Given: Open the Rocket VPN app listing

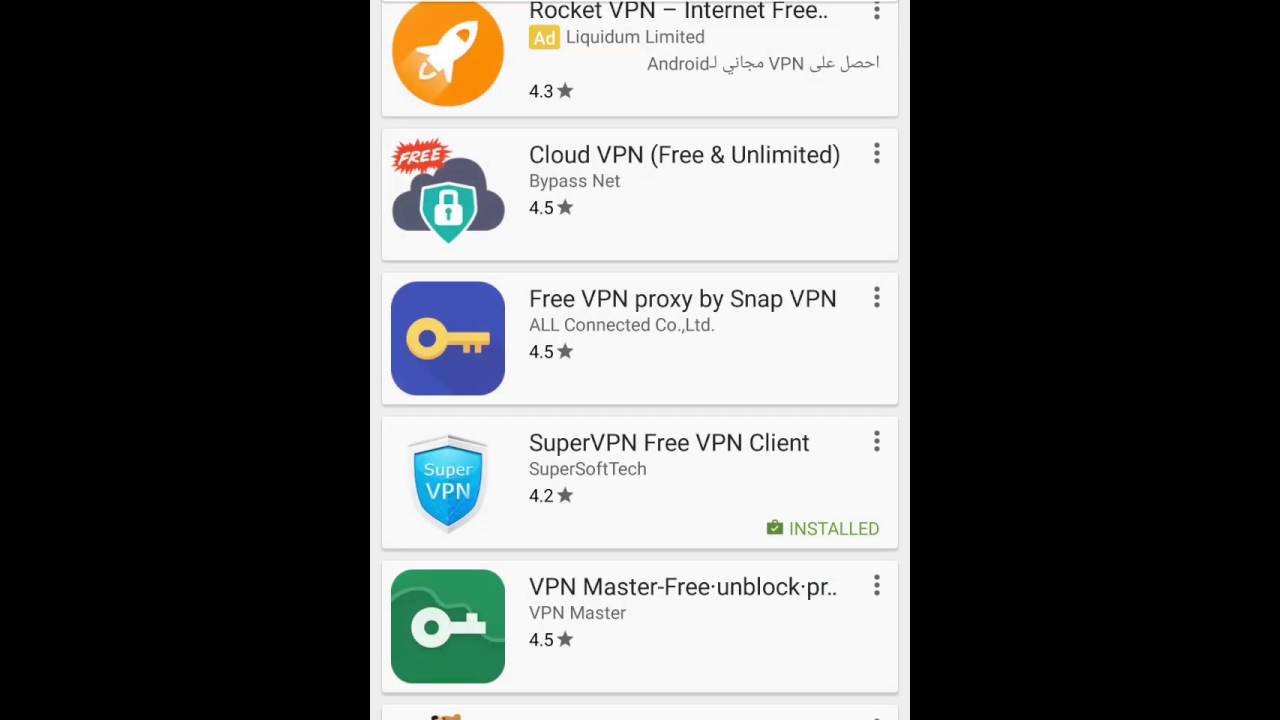Looking at the screenshot, I should [x=678, y=12].
